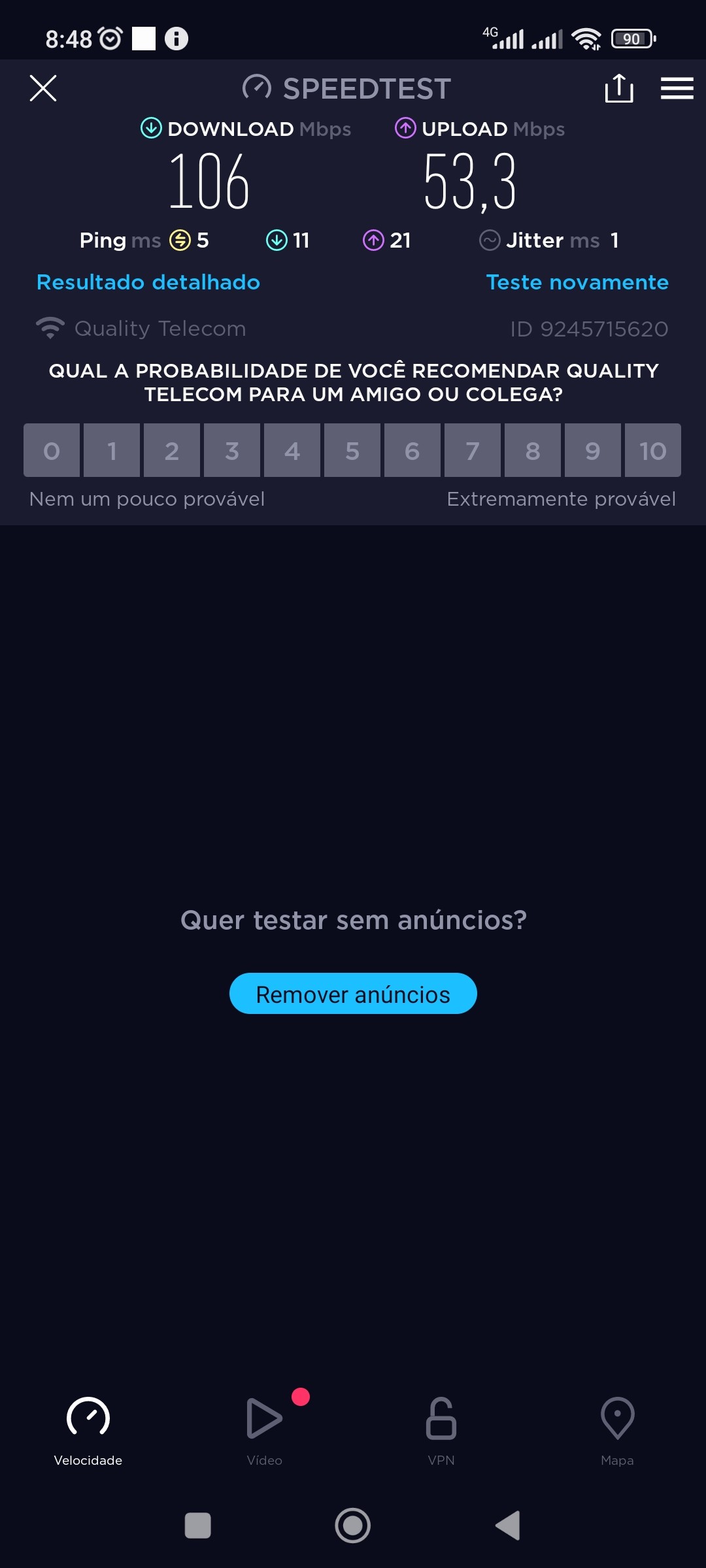Choose rating 5 on the recommendation scale

coord(352,451)
